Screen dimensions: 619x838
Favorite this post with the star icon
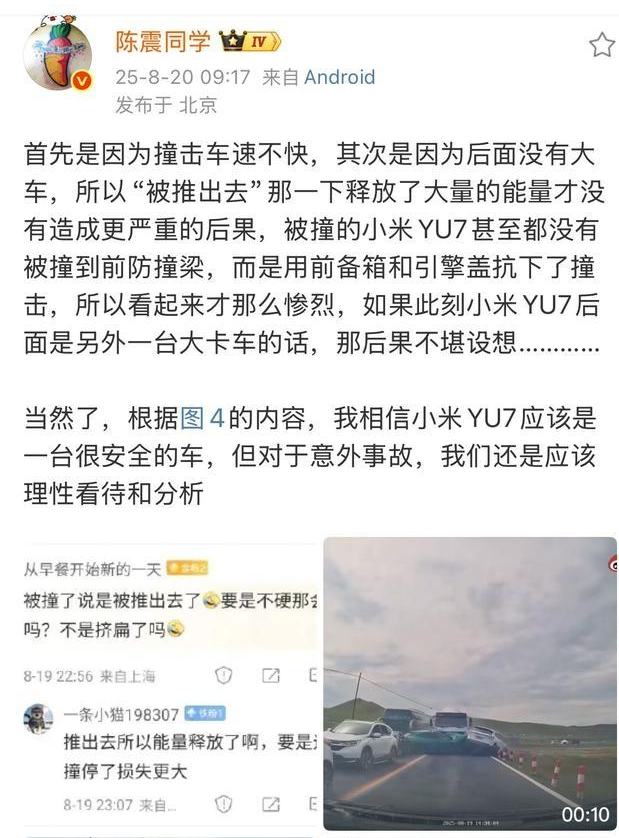point(602,45)
